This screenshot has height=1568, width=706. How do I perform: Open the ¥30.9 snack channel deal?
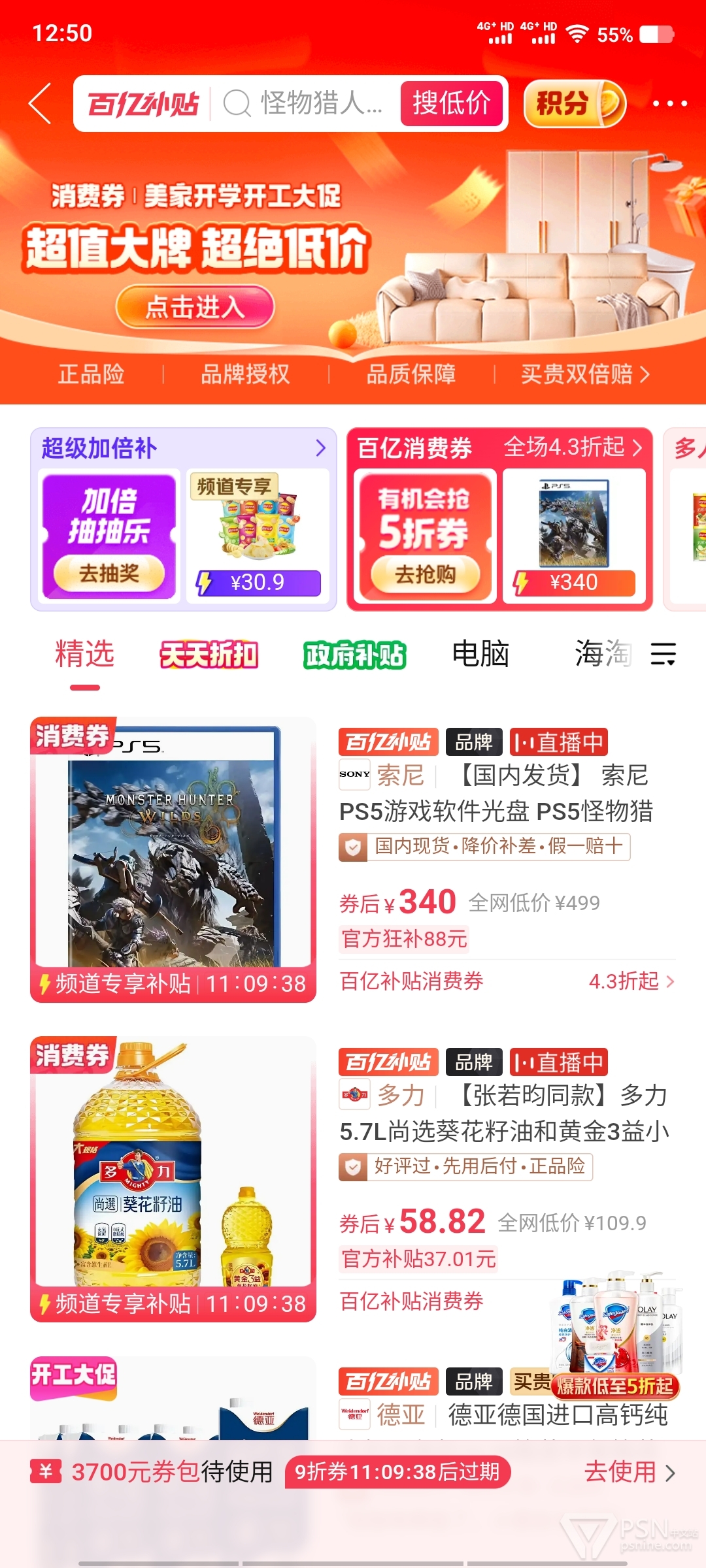point(258,536)
